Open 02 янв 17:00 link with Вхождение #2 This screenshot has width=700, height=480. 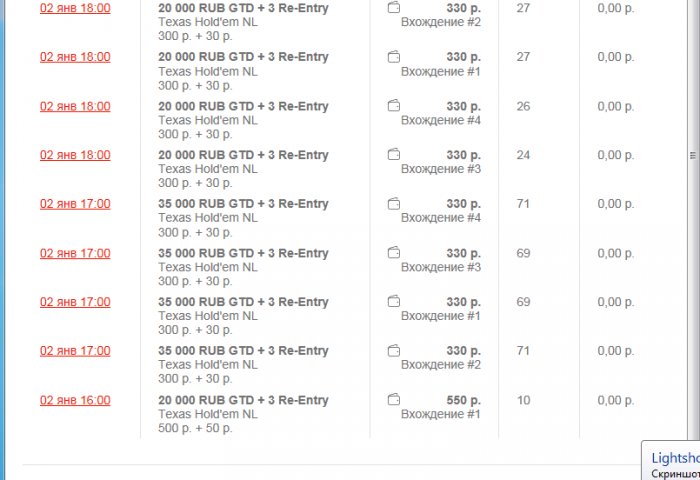pyautogui.click(x=75, y=351)
